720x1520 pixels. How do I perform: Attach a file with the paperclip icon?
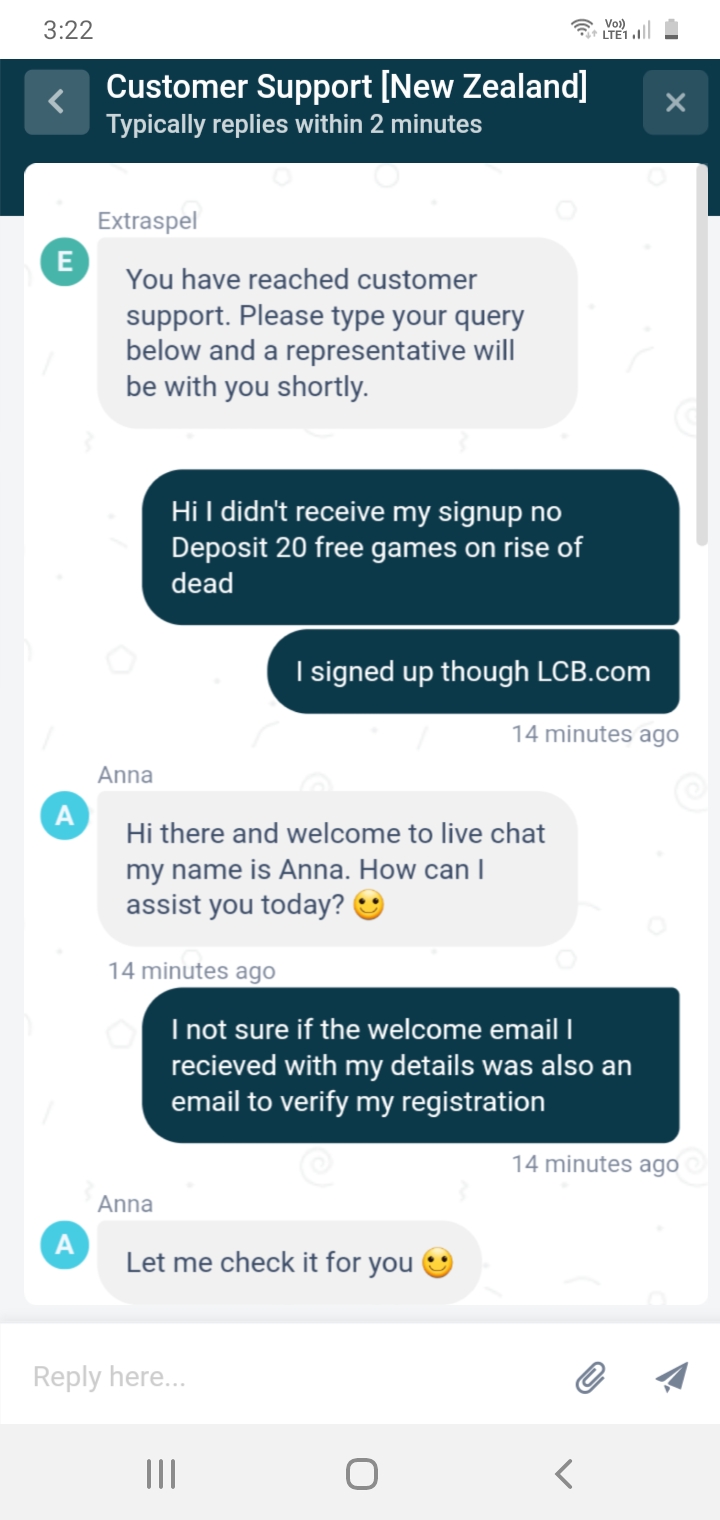(x=590, y=1377)
